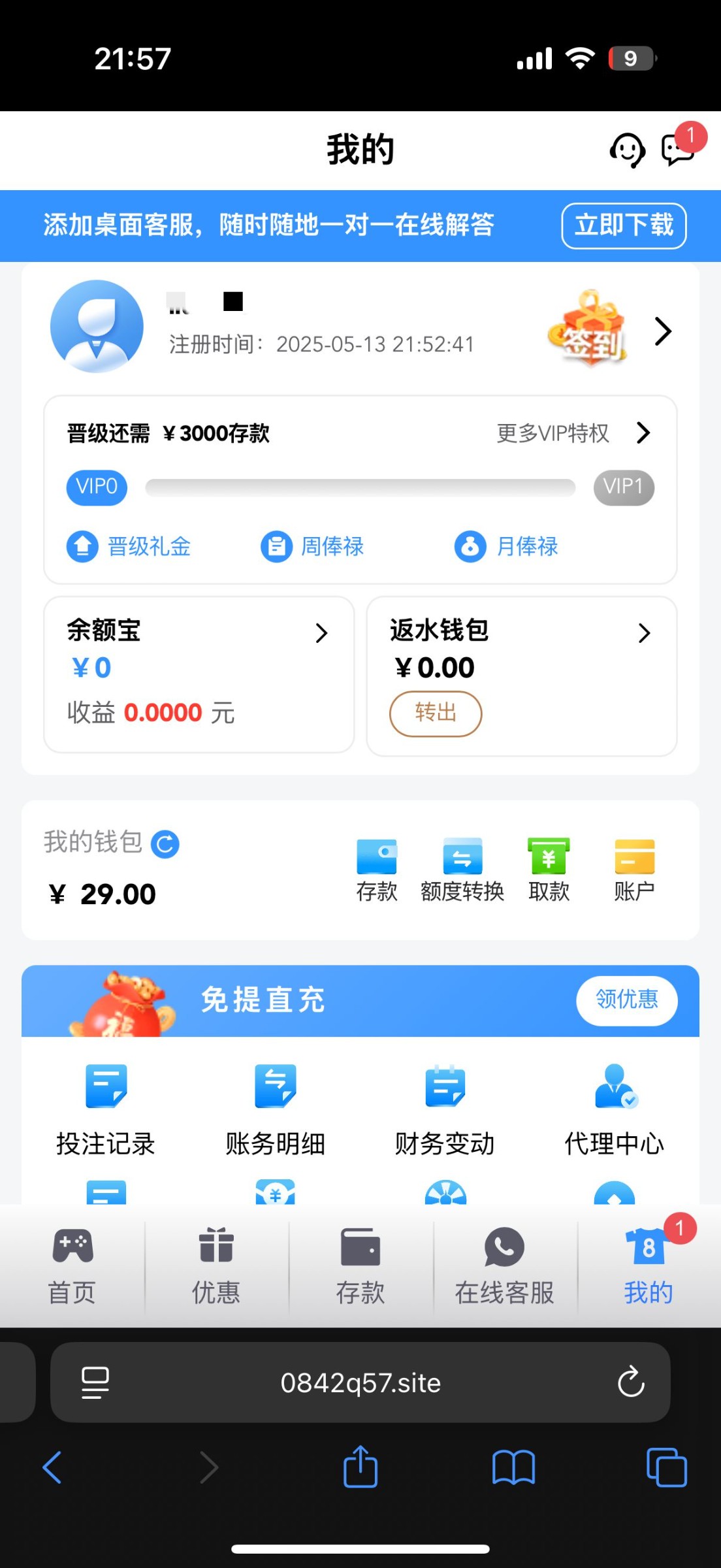Image resolution: width=721 pixels, height=1568 pixels.
Task: Tap 领优惠 on the 免提直充 banner
Action: coord(626,1000)
